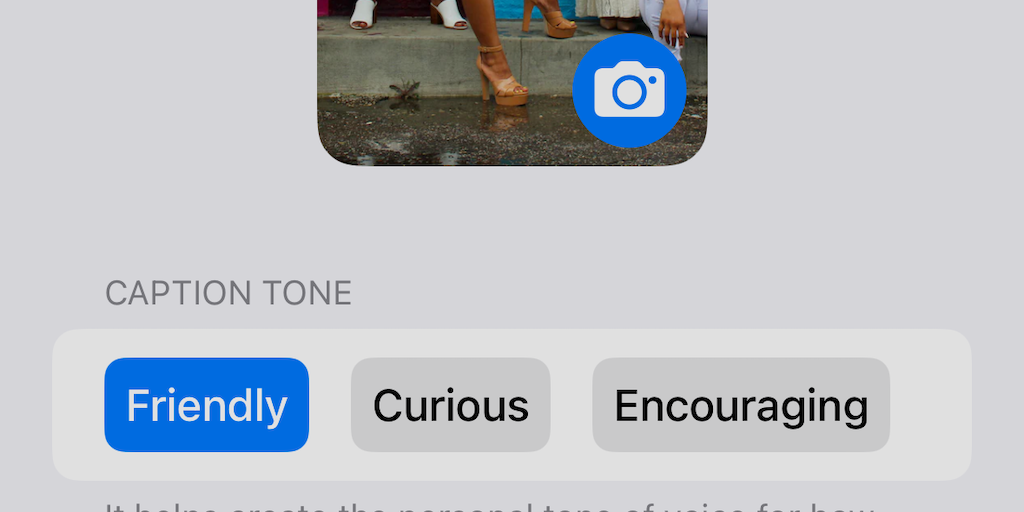Screen dimensions: 1024x512
Task: Select the Friendly caption tone
Action: [x=207, y=405]
